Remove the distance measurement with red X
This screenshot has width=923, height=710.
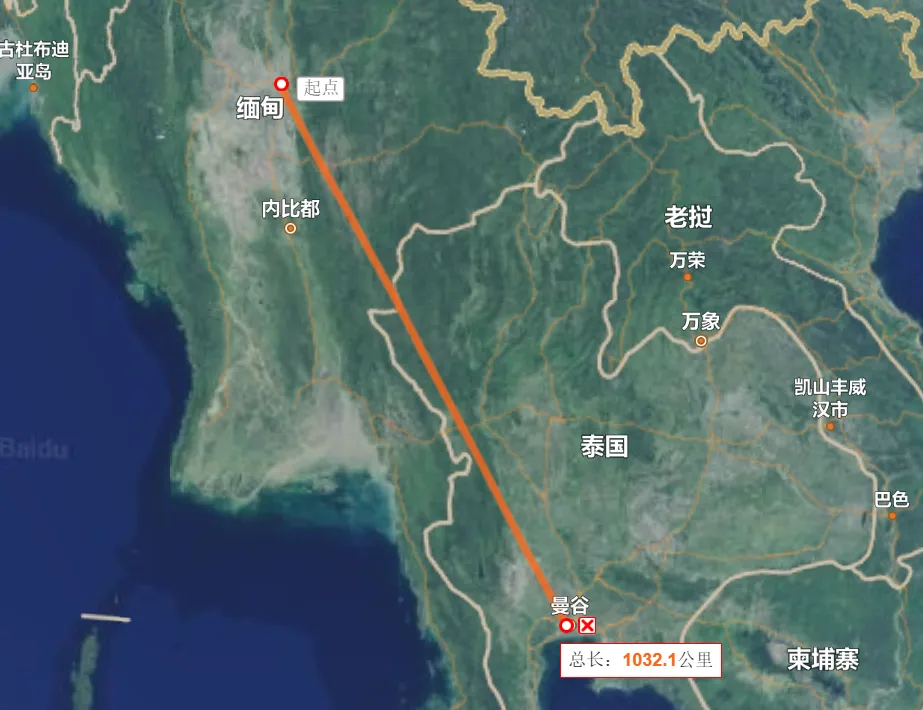pyautogui.click(x=588, y=626)
